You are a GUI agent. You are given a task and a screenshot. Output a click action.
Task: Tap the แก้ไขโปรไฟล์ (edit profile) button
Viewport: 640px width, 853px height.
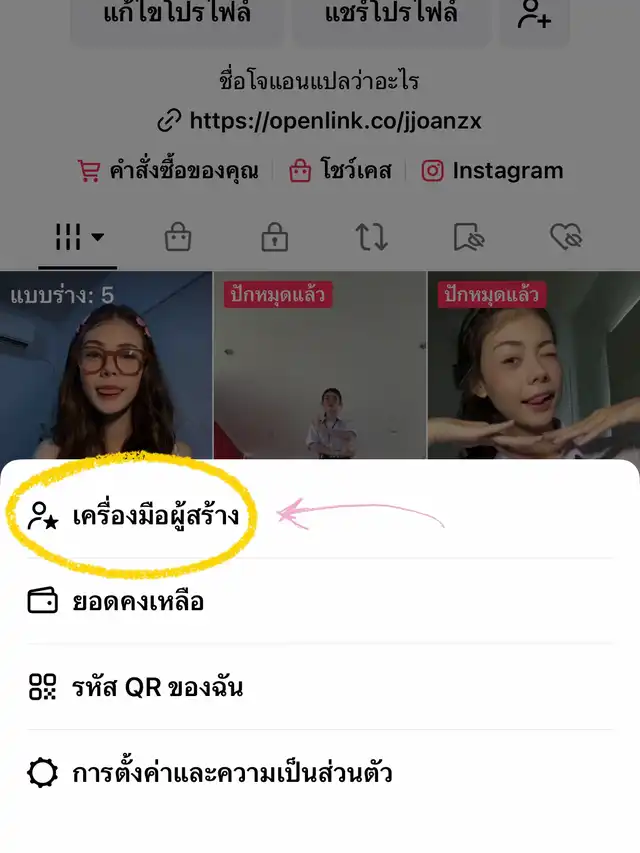tap(177, 15)
